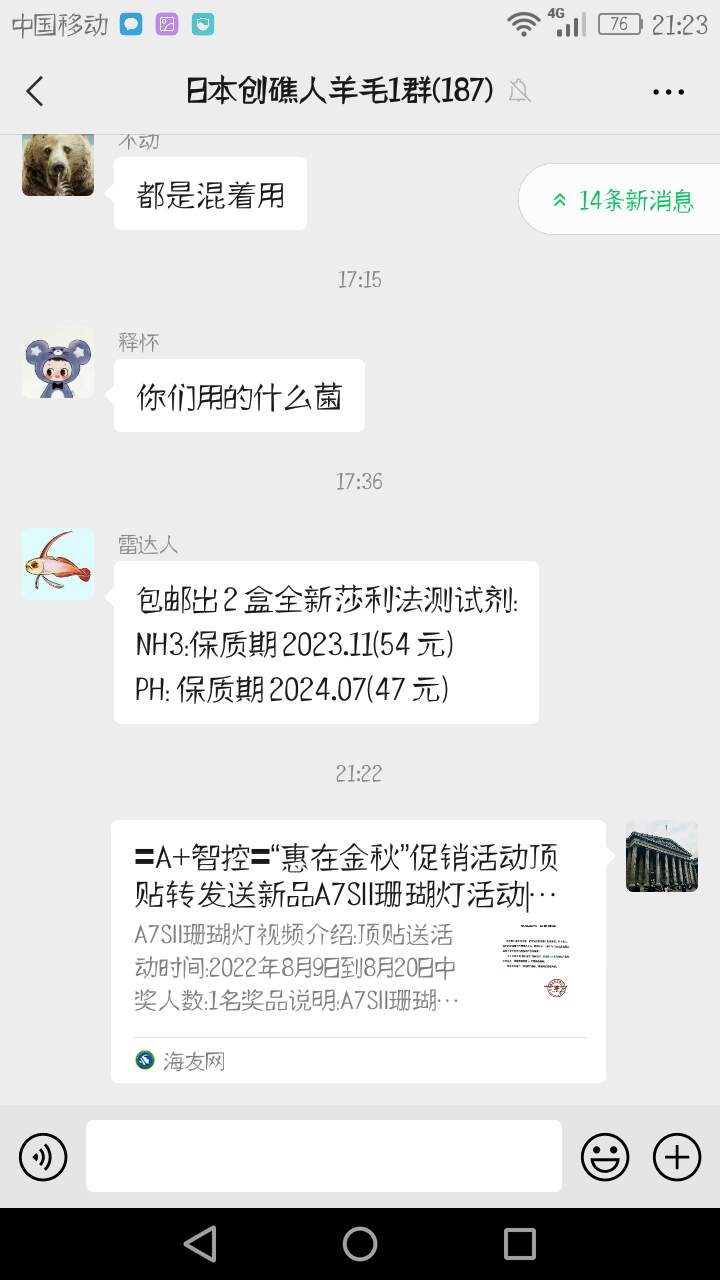The image size is (720, 1280).
Task: Switch to voice message input
Action: [43, 1157]
